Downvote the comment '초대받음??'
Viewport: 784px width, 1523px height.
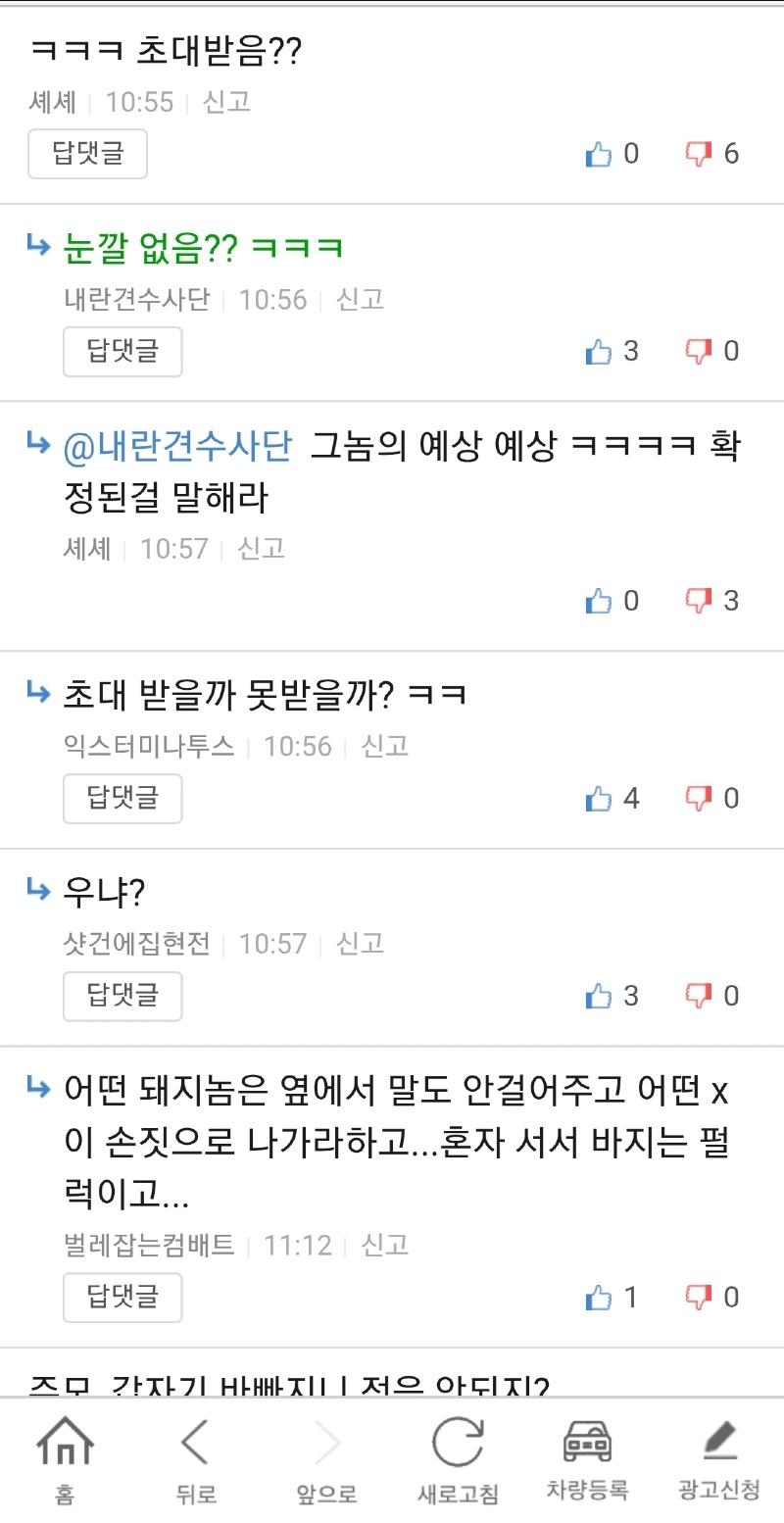[698, 154]
